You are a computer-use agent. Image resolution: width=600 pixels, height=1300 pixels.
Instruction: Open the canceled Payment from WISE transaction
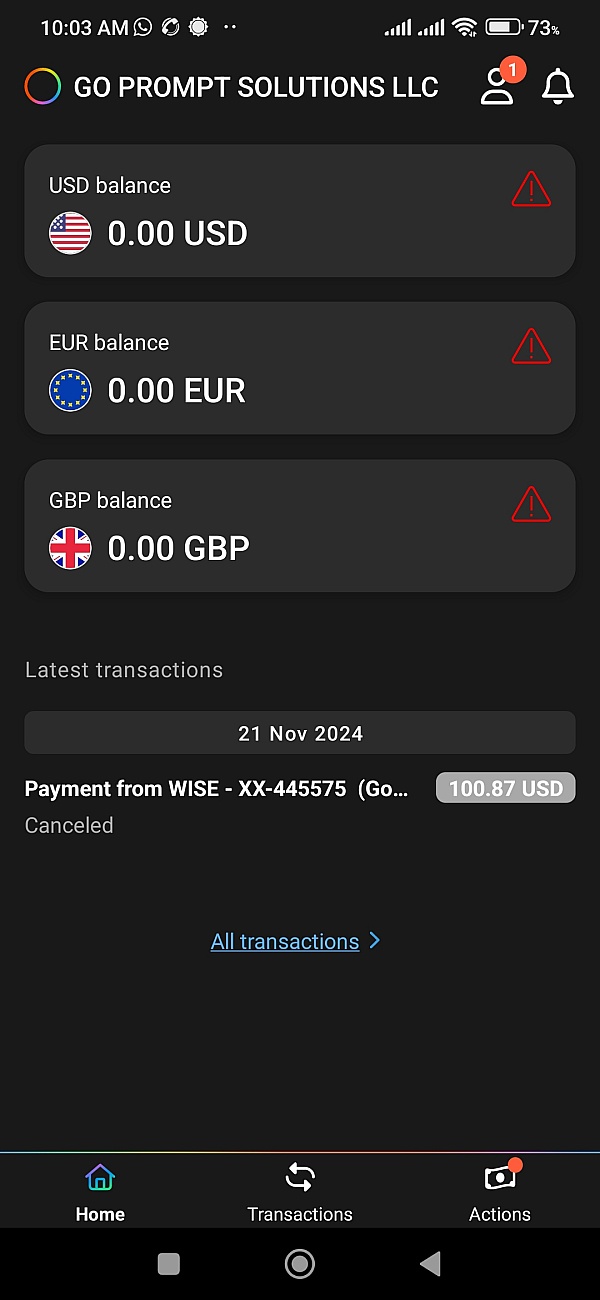(x=300, y=806)
